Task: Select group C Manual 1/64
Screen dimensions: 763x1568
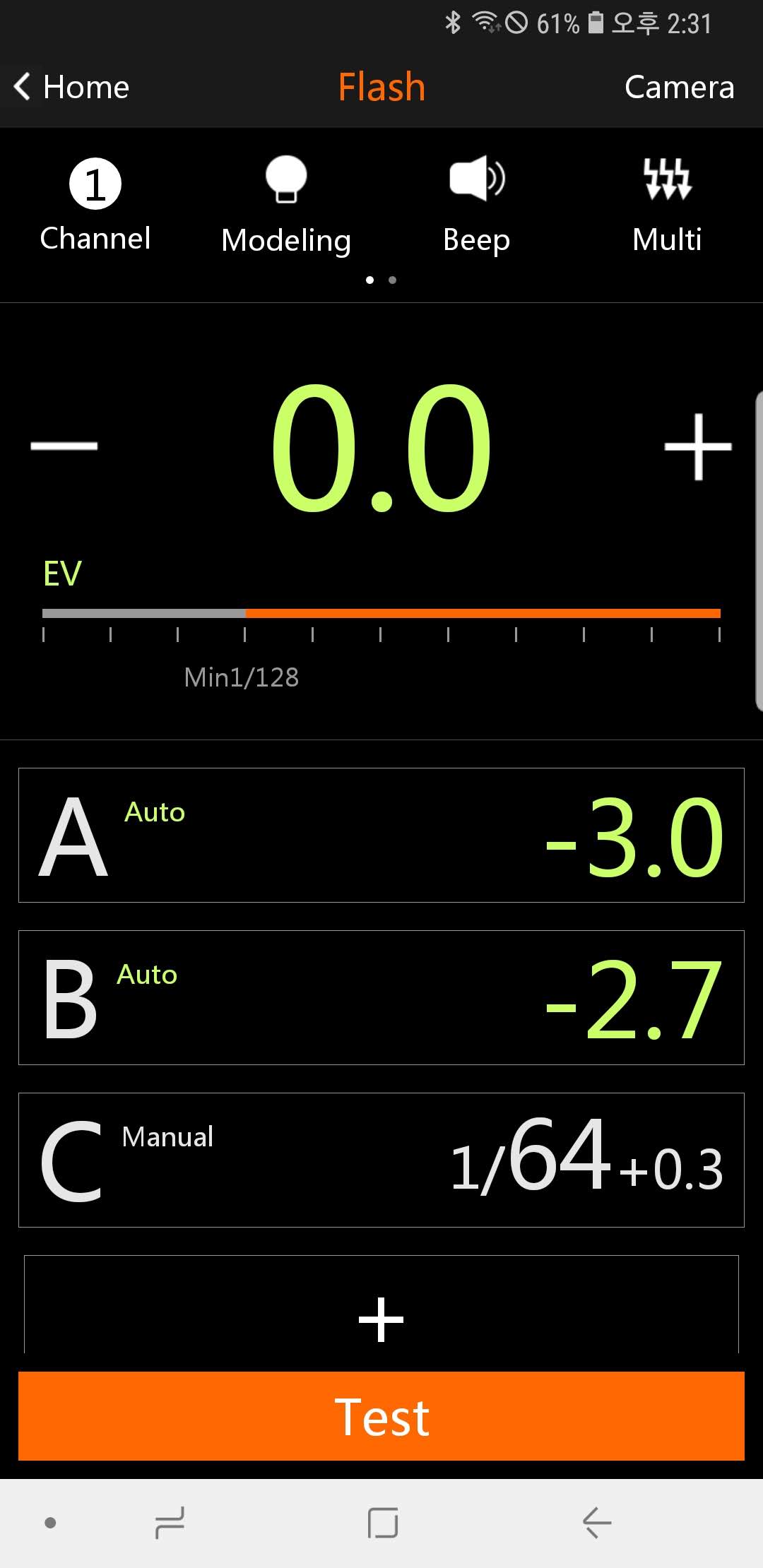Action: (x=381, y=1160)
